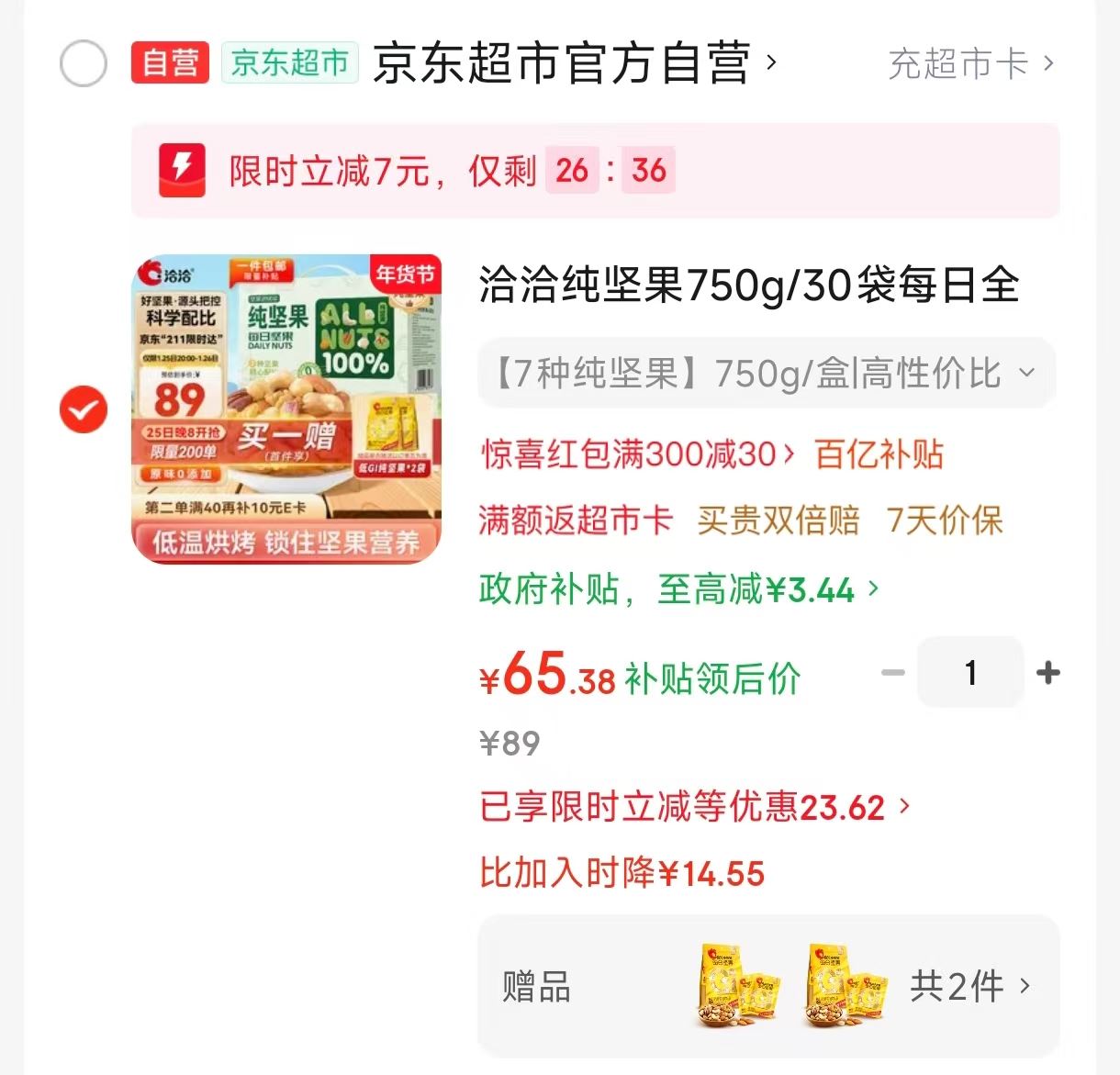Open 洽洽纯坚果750g/30袋 product title

[x=748, y=285]
